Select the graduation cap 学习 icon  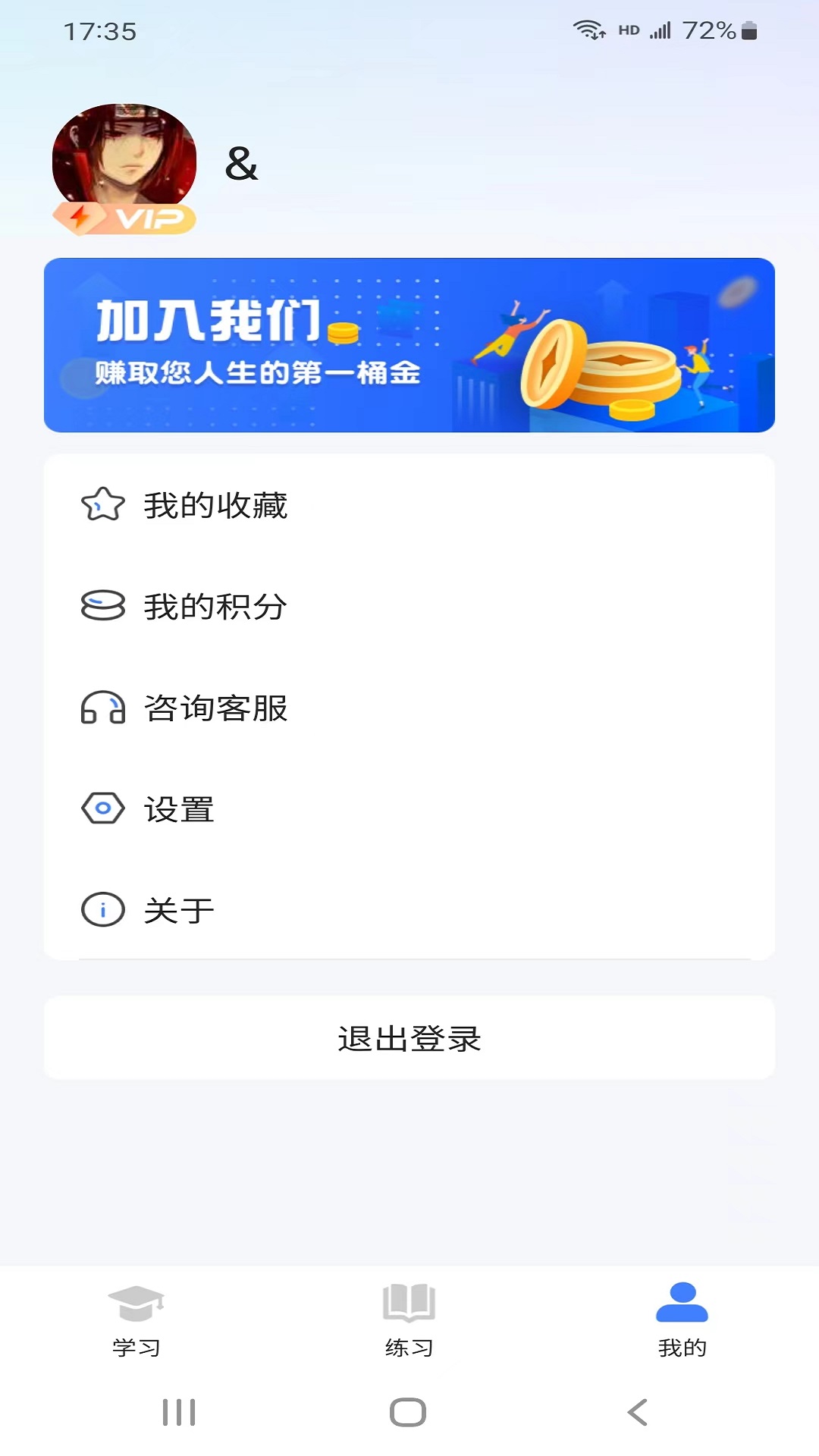point(138,1300)
